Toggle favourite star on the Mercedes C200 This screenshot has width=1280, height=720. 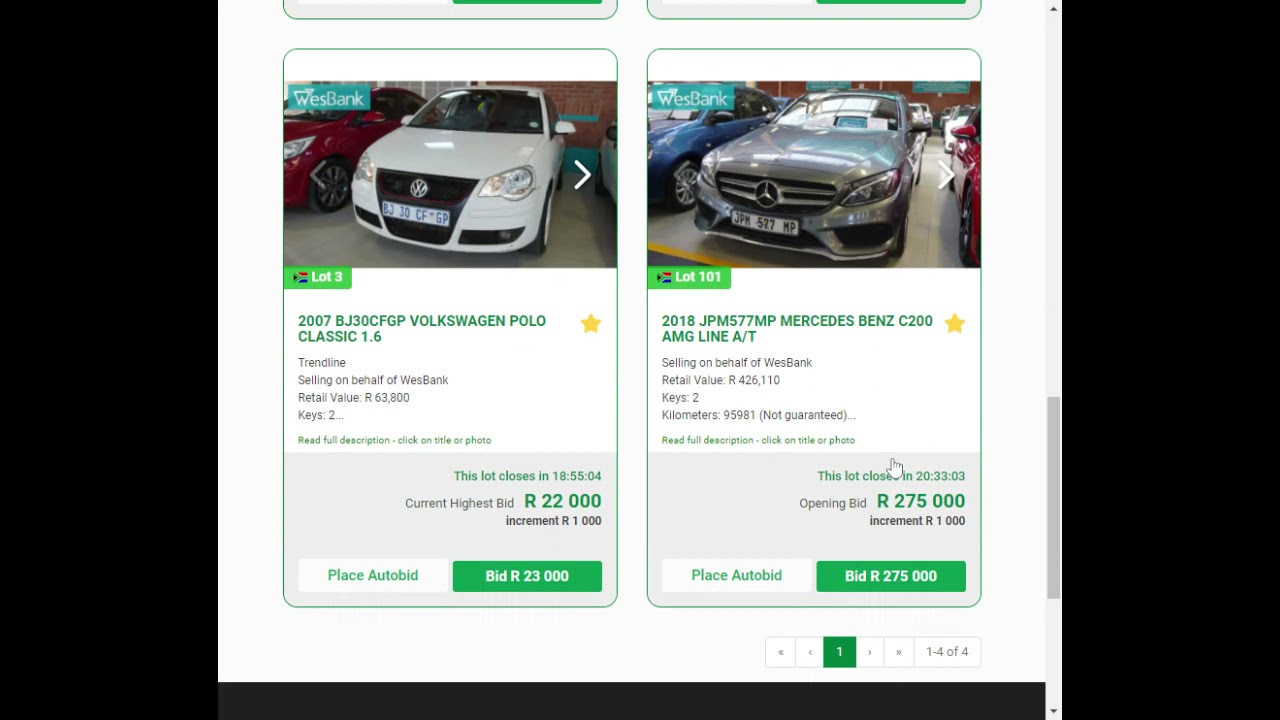click(955, 323)
